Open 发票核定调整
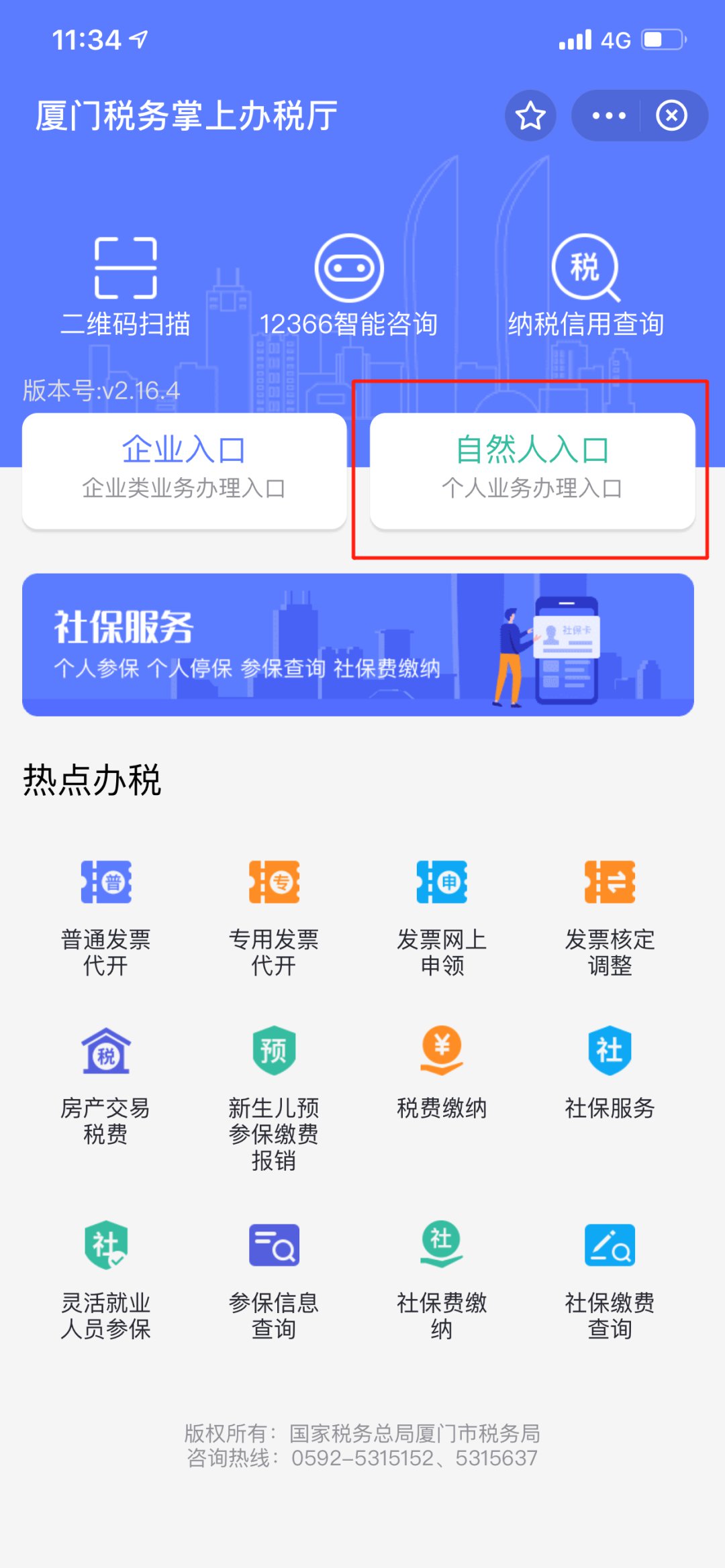 610,916
